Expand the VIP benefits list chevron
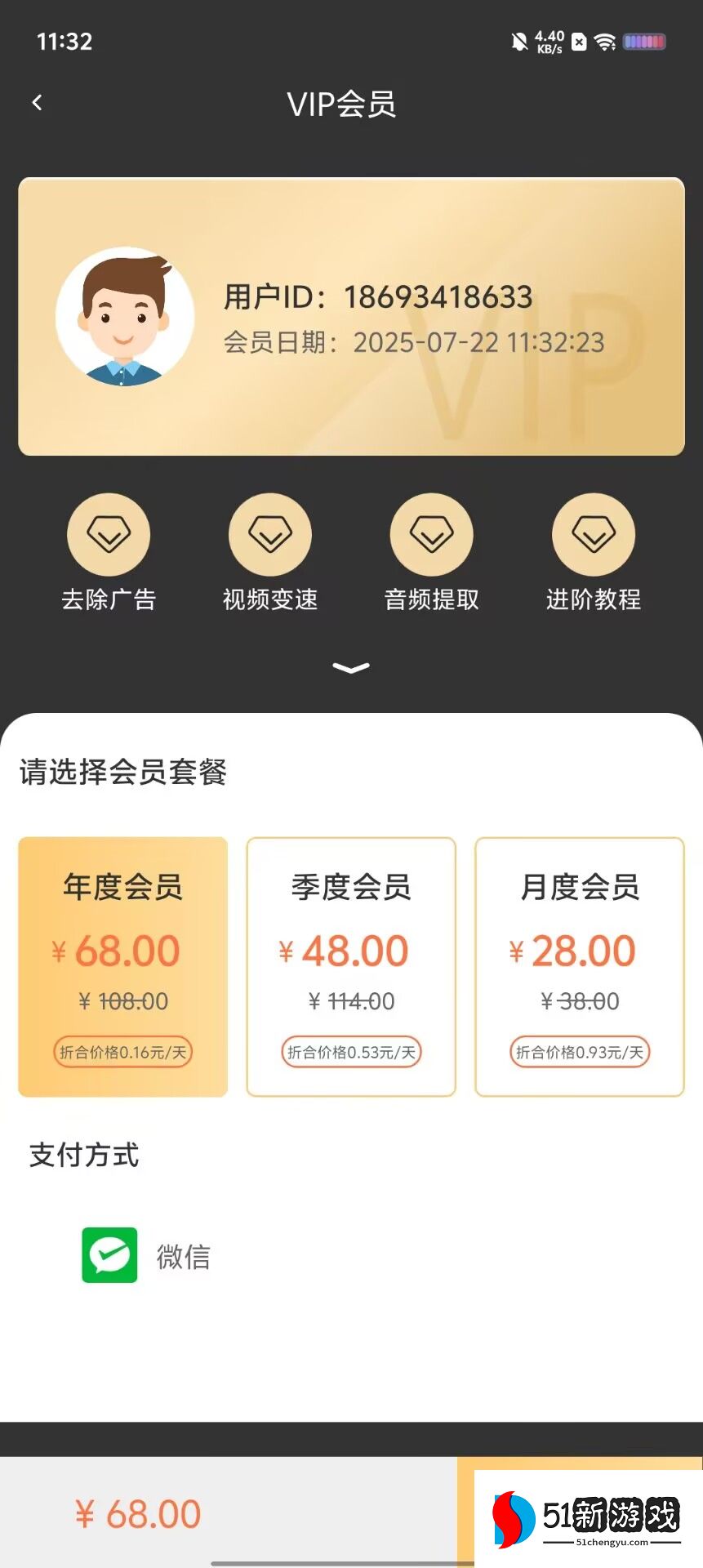Image resolution: width=703 pixels, height=1568 pixels. click(351, 668)
